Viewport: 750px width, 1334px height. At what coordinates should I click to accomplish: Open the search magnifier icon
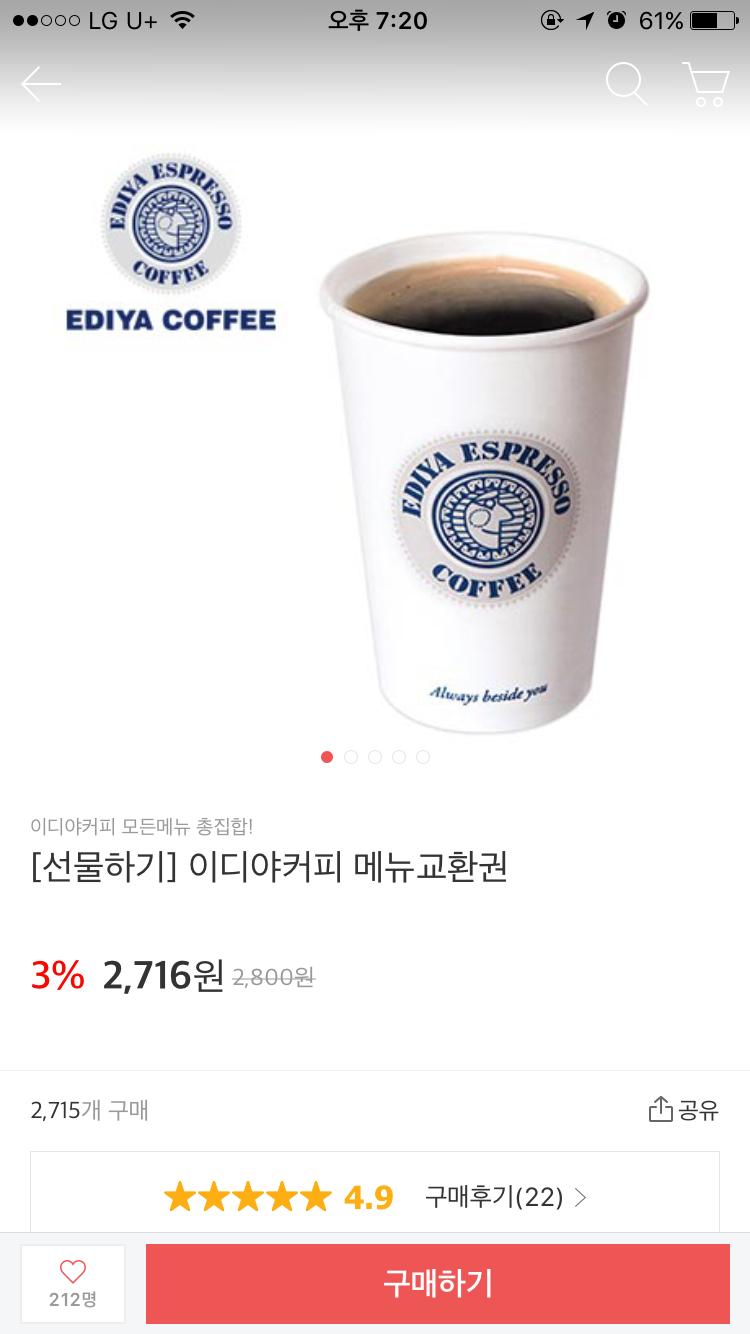coord(627,85)
